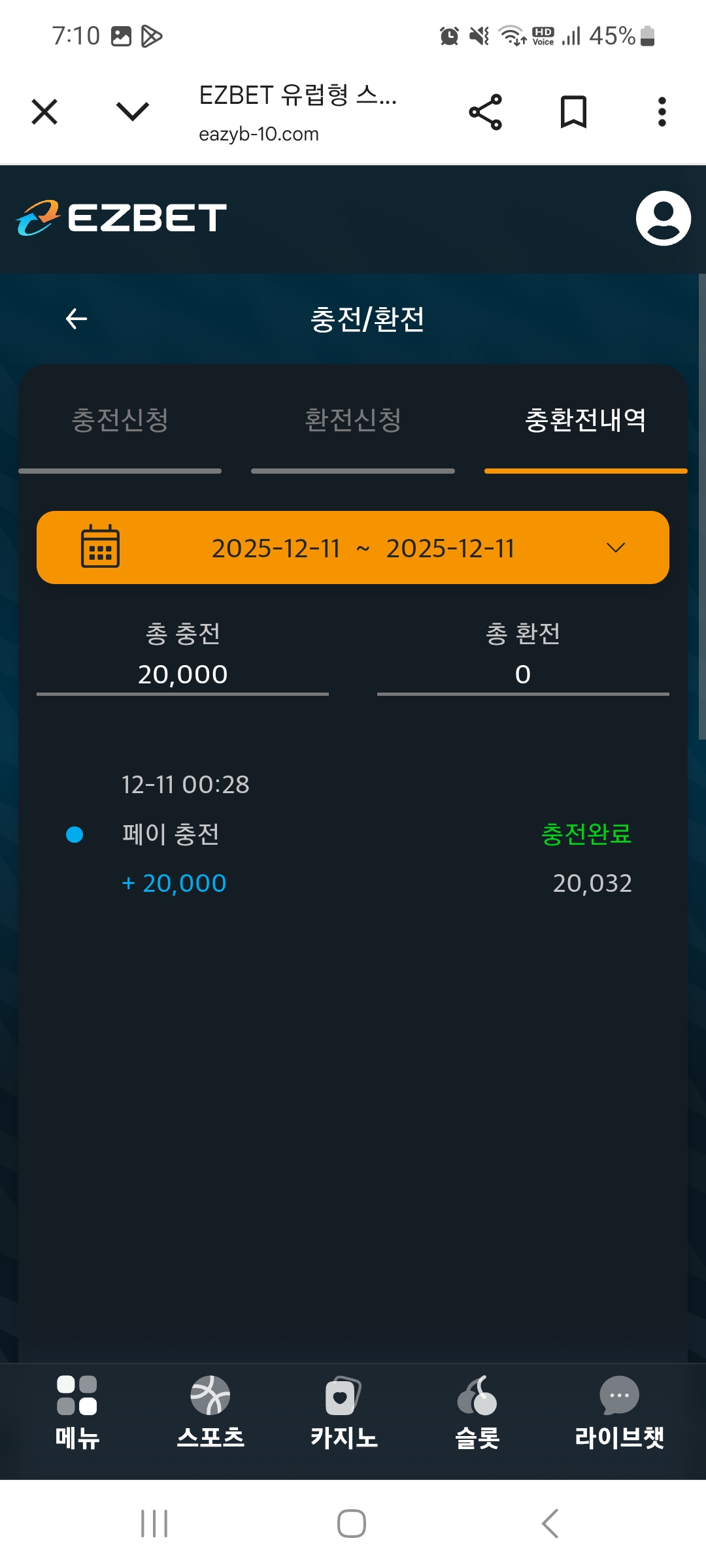706x1568 pixels.
Task: Select the 충환전내역 tab
Action: tap(586, 420)
